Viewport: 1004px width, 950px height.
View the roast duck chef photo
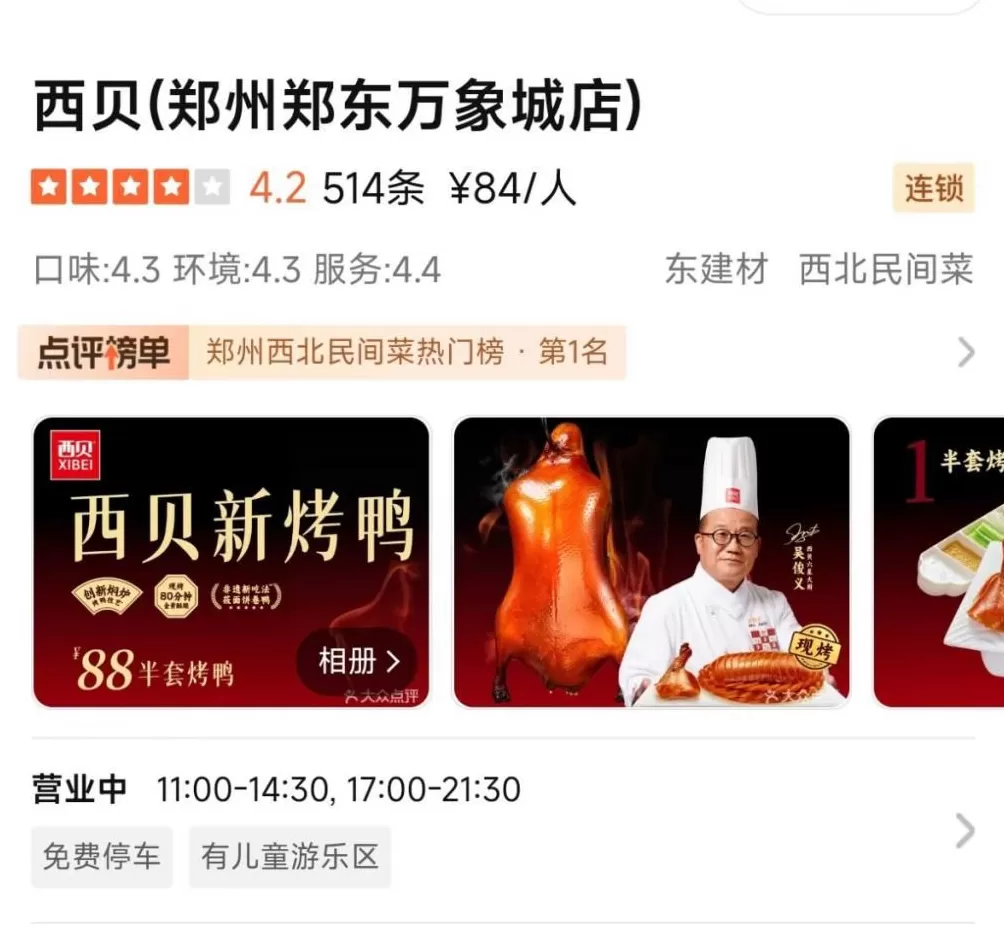click(x=651, y=562)
